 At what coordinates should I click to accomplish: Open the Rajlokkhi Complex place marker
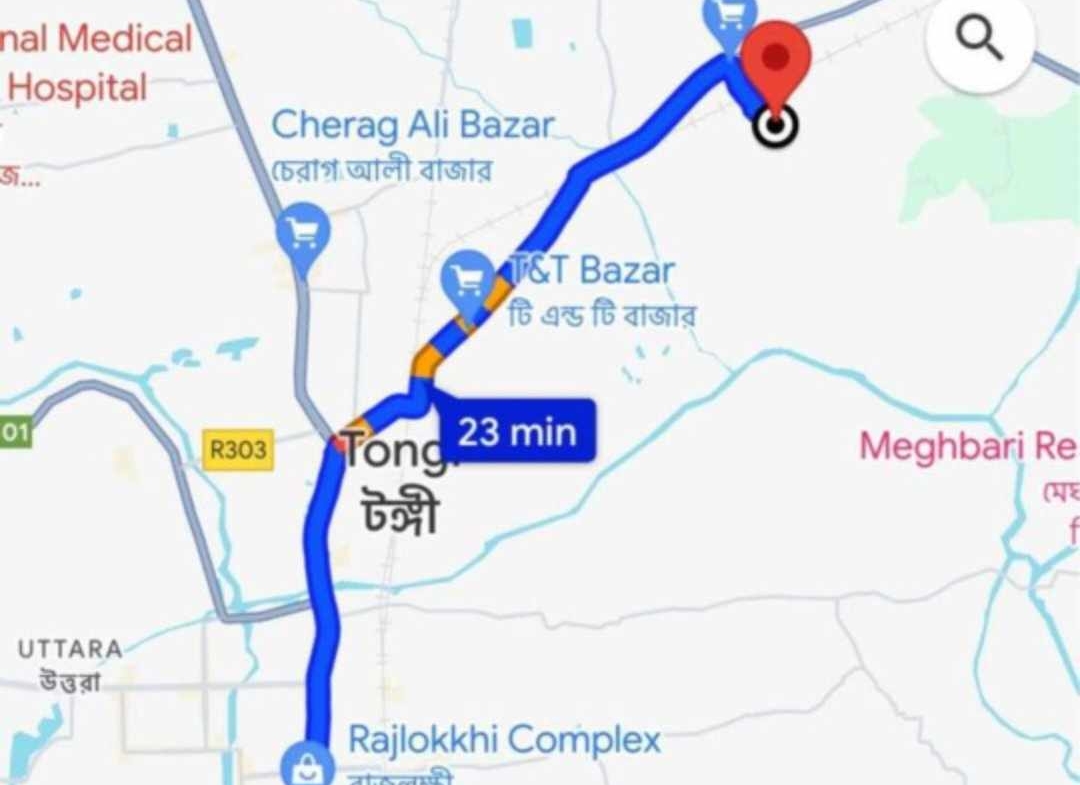coord(308,765)
